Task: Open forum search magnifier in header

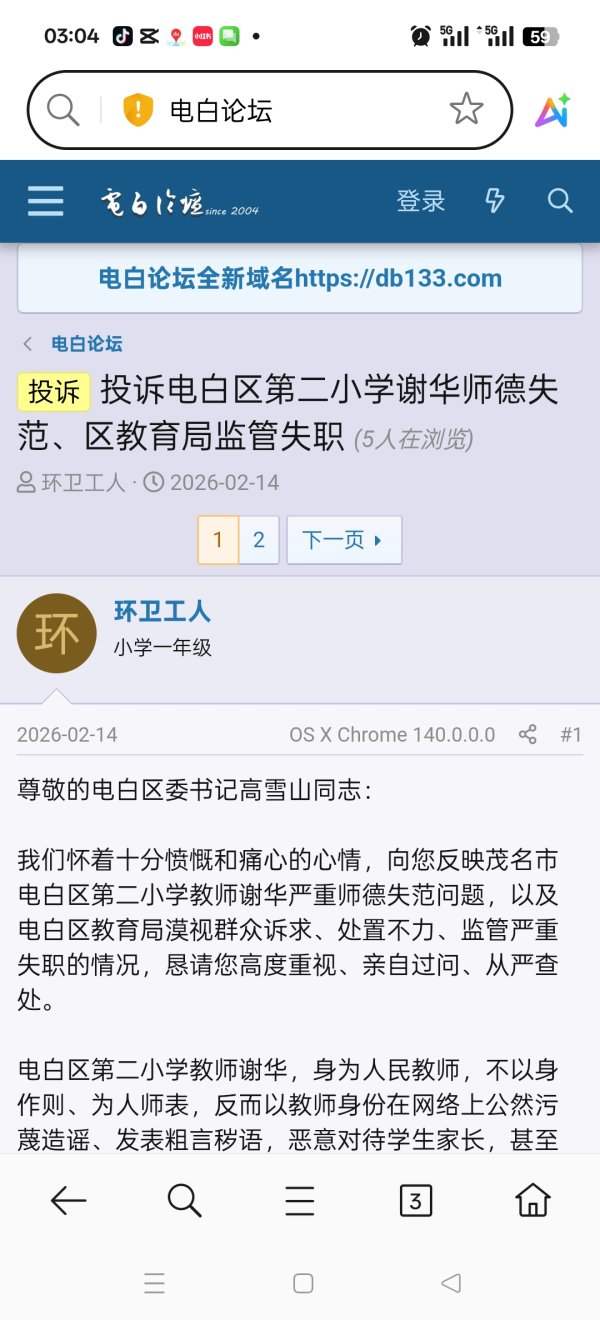Action: pyautogui.click(x=560, y=201)
